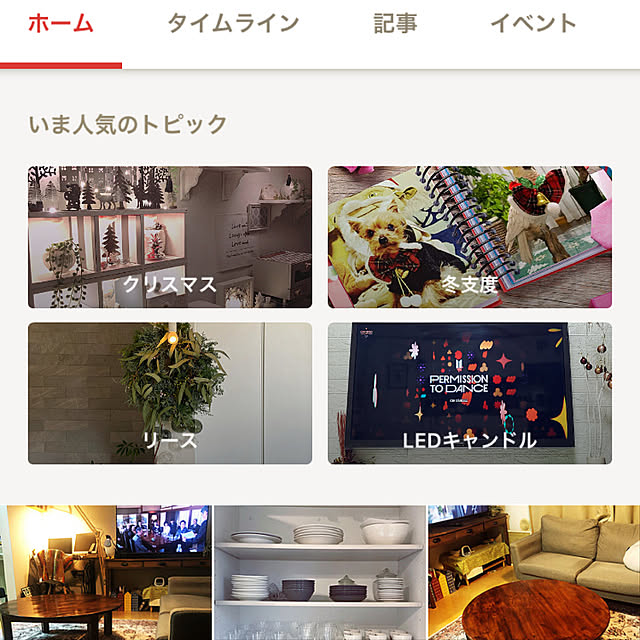Open the リース topic card
This screenshot has width=640, height=640.
click(170, 393)
